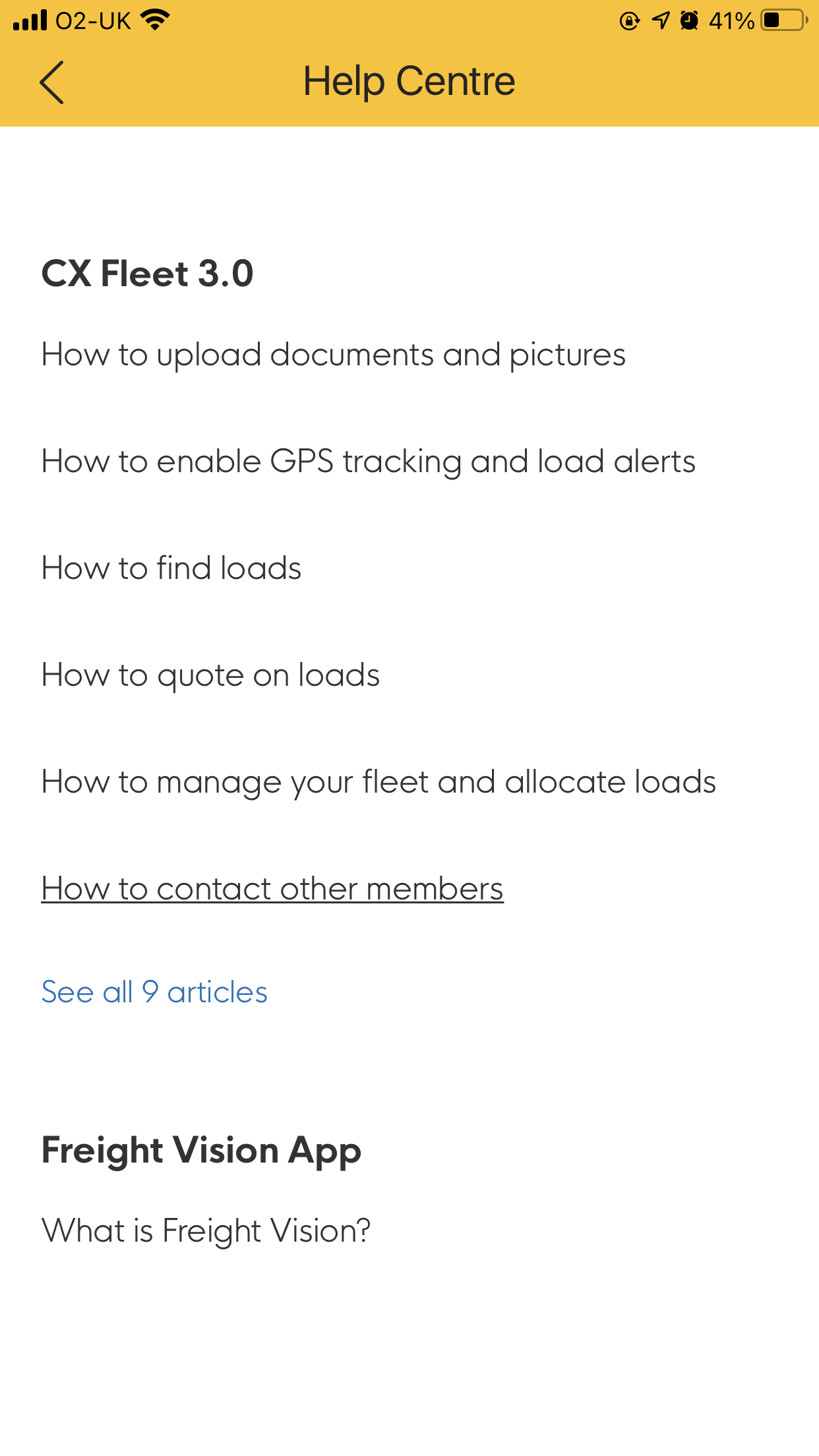Open 'What is Freight Vision?' article
Viewport: 819px width, 1456px height.
click(206, 1230)
